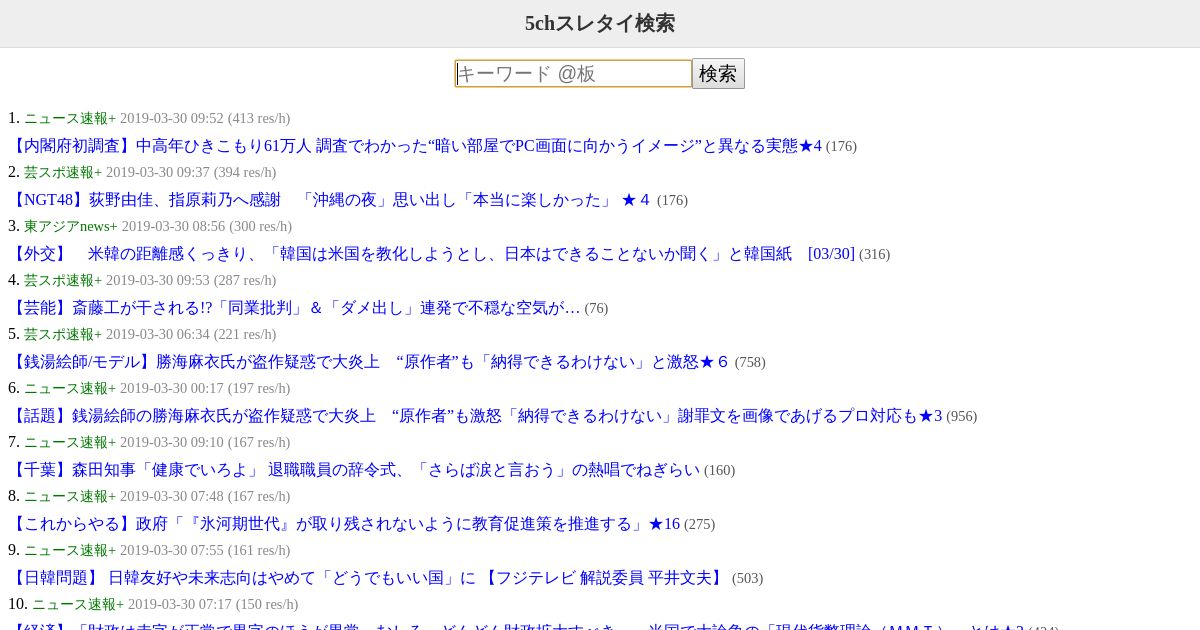
Task: Open 東アジアnews+ board link
Action: pyautogui.click(x=71, y=226)
